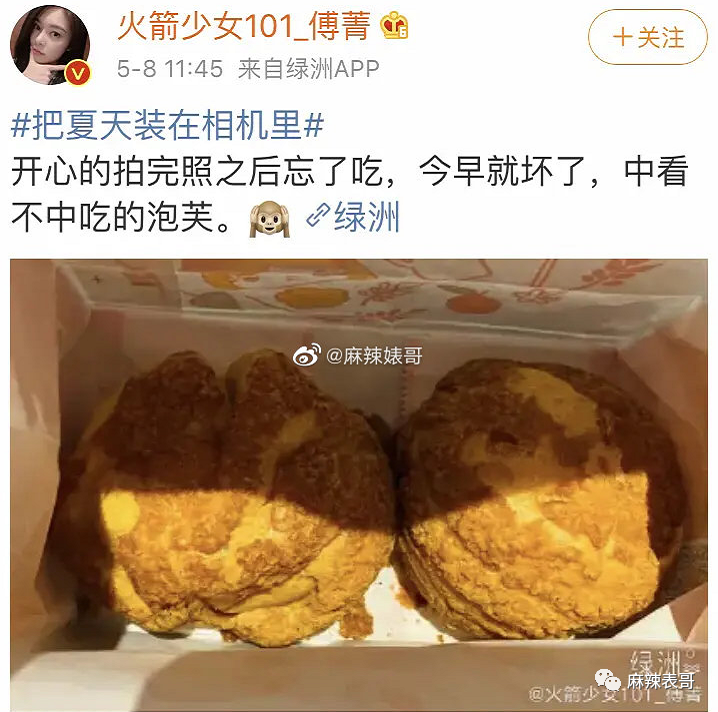Open the 绿洲 link in the post
Viewport: 718px width, 712px height.
[353, 217]
